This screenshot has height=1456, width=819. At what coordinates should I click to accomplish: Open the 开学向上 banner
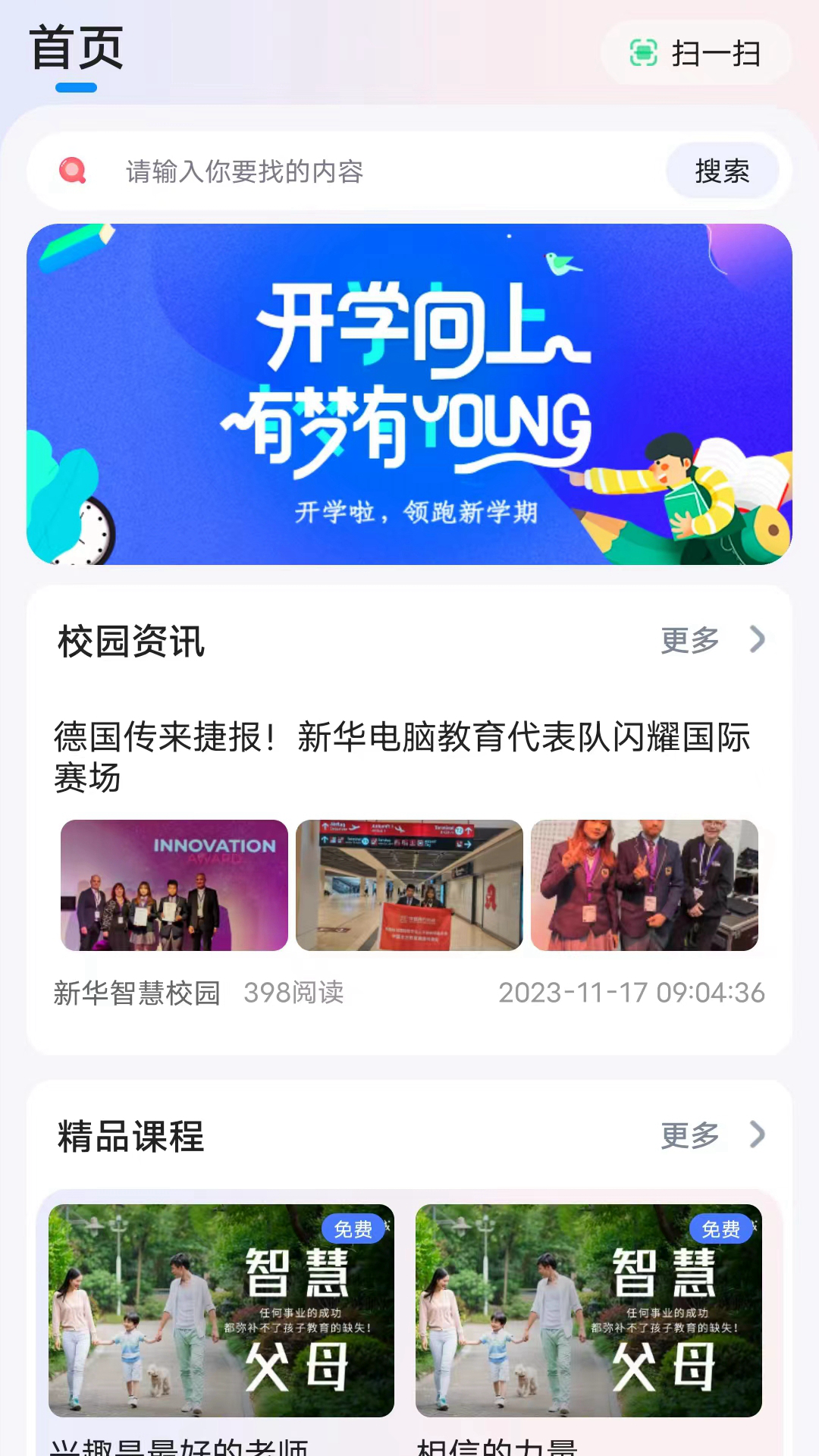tap(409, 394)
